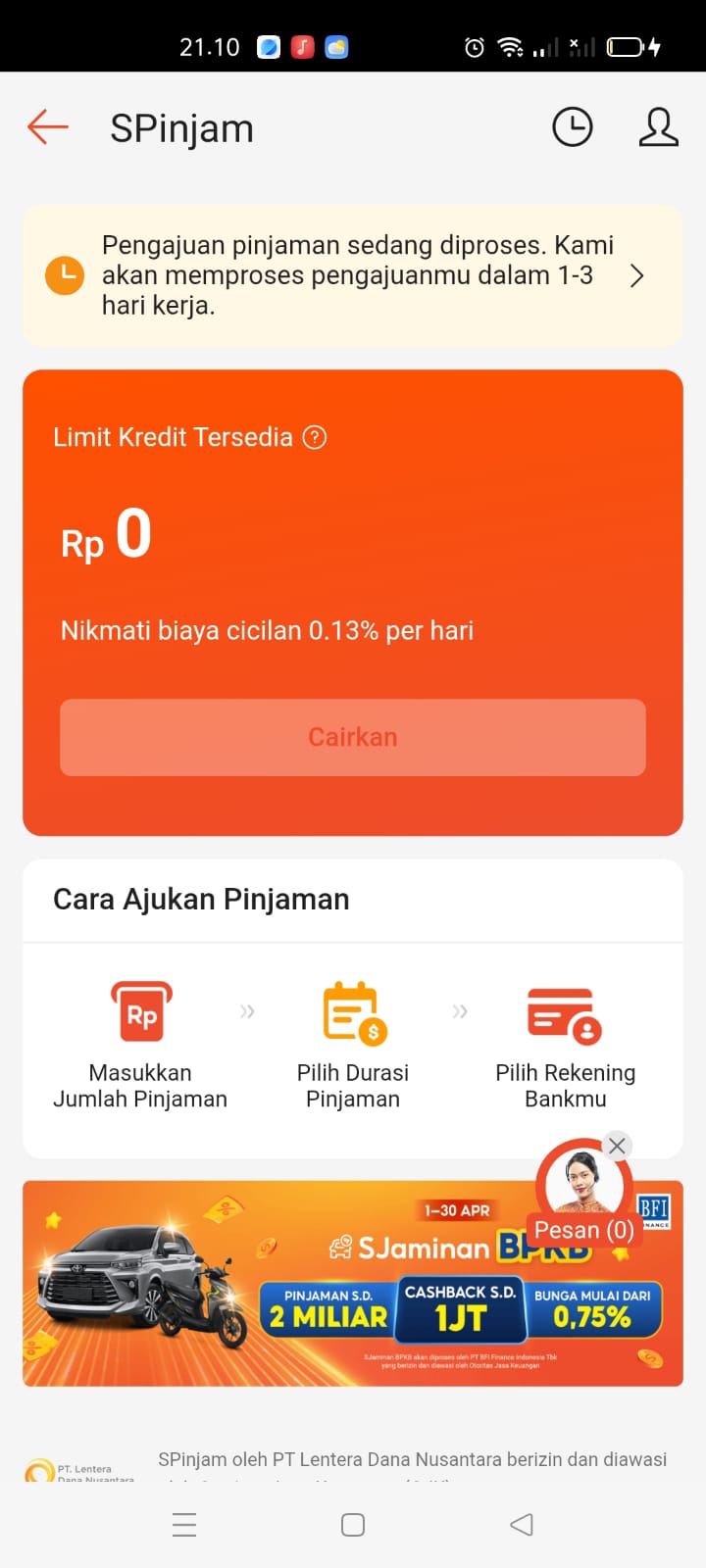Viewport: 706px width, 1568px height.
Task: Go to the phone's home screen
Action: click(x=353, y=1525)
